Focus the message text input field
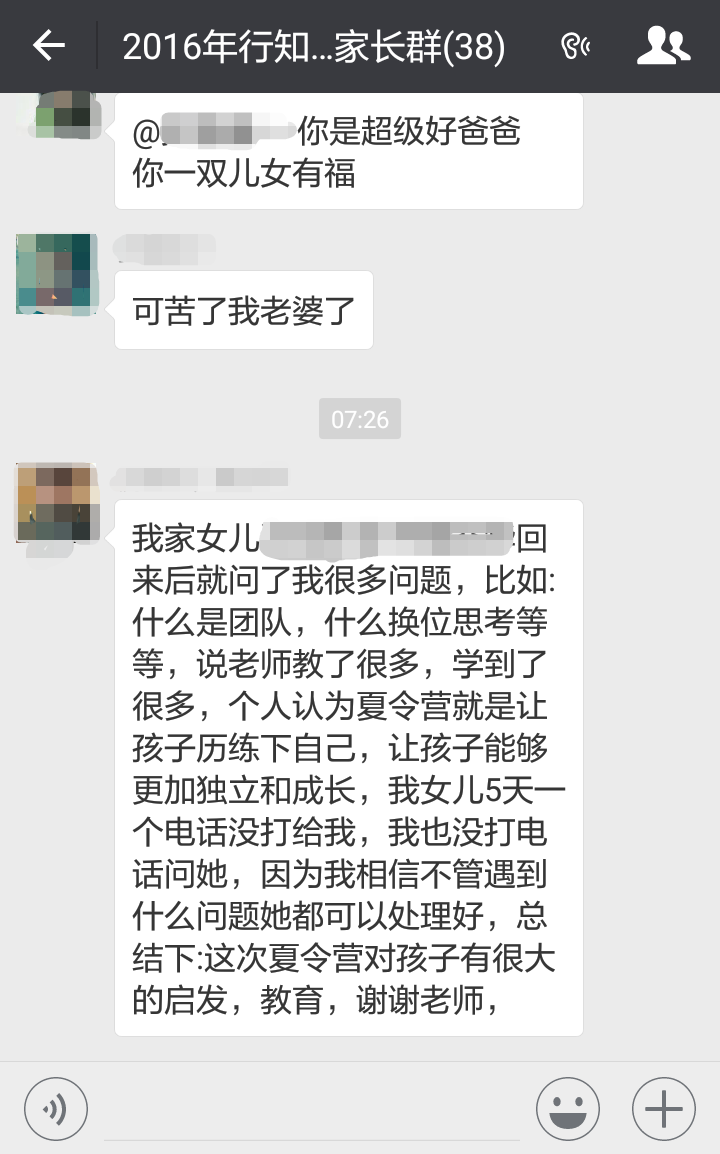The height and width of the screenshot is (1154, 720). pos(311,1108)
